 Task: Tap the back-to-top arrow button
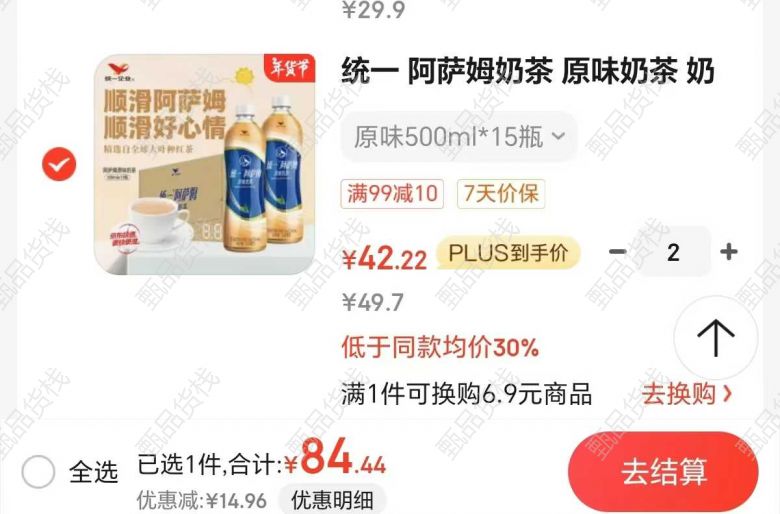coord(715,338)
